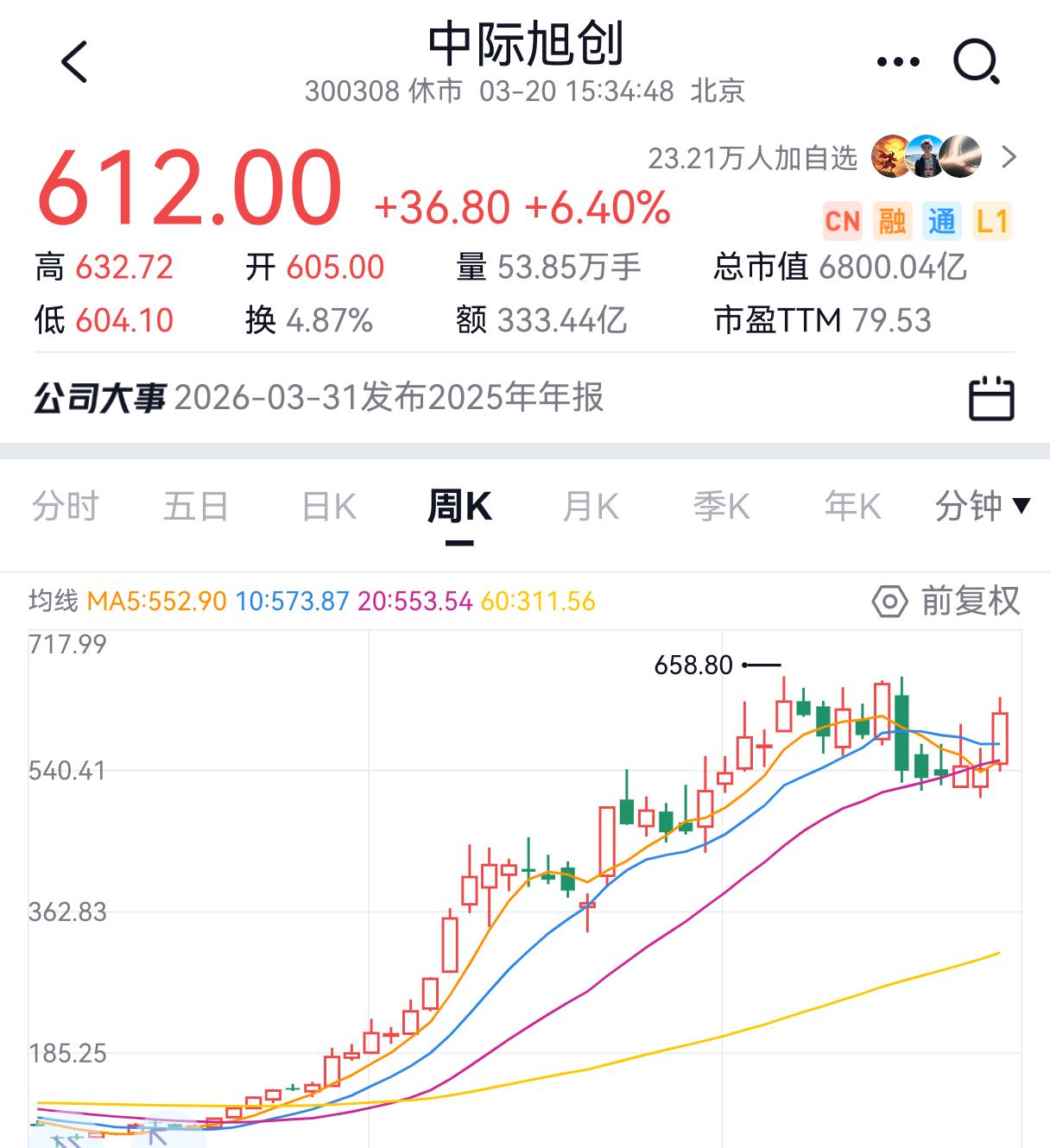Viewport: 1050px width, 1148px height.
Task: Open search with the magnifier icon
Action: (x=975, y=60)
